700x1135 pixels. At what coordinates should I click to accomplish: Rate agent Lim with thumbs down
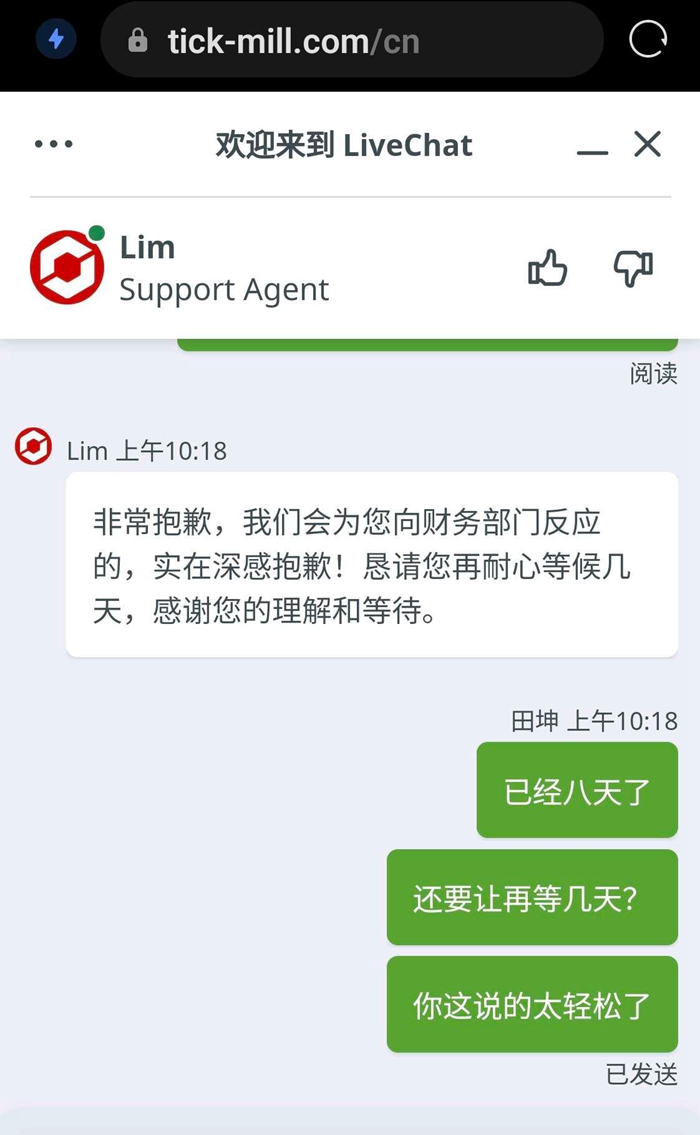[x=633, y=268]
